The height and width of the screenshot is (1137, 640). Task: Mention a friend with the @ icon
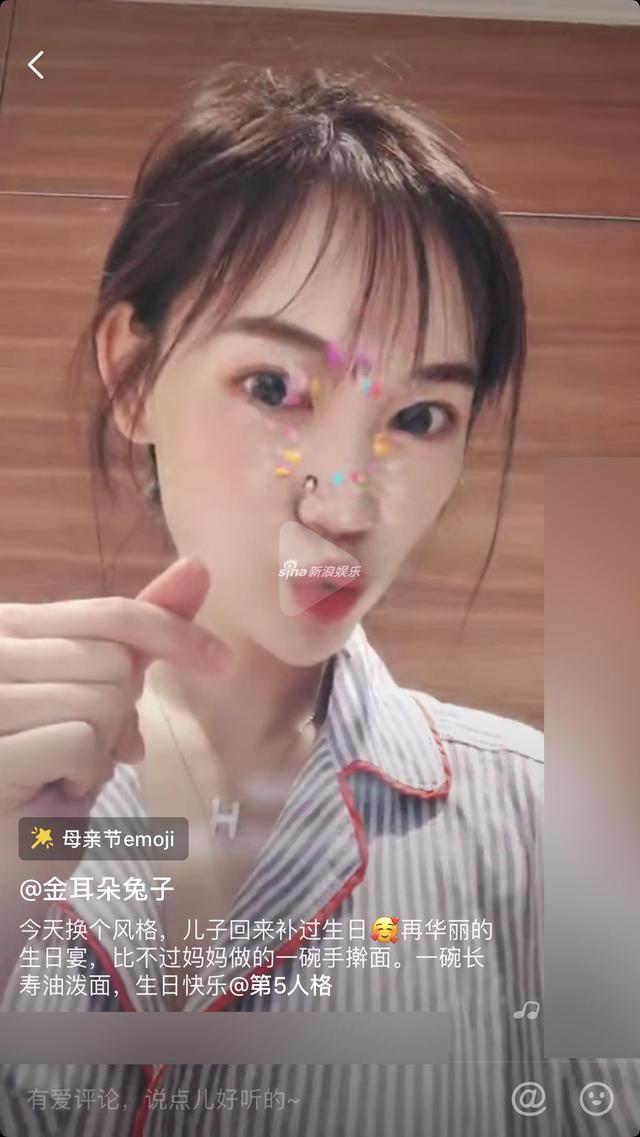pos(528,1098)
